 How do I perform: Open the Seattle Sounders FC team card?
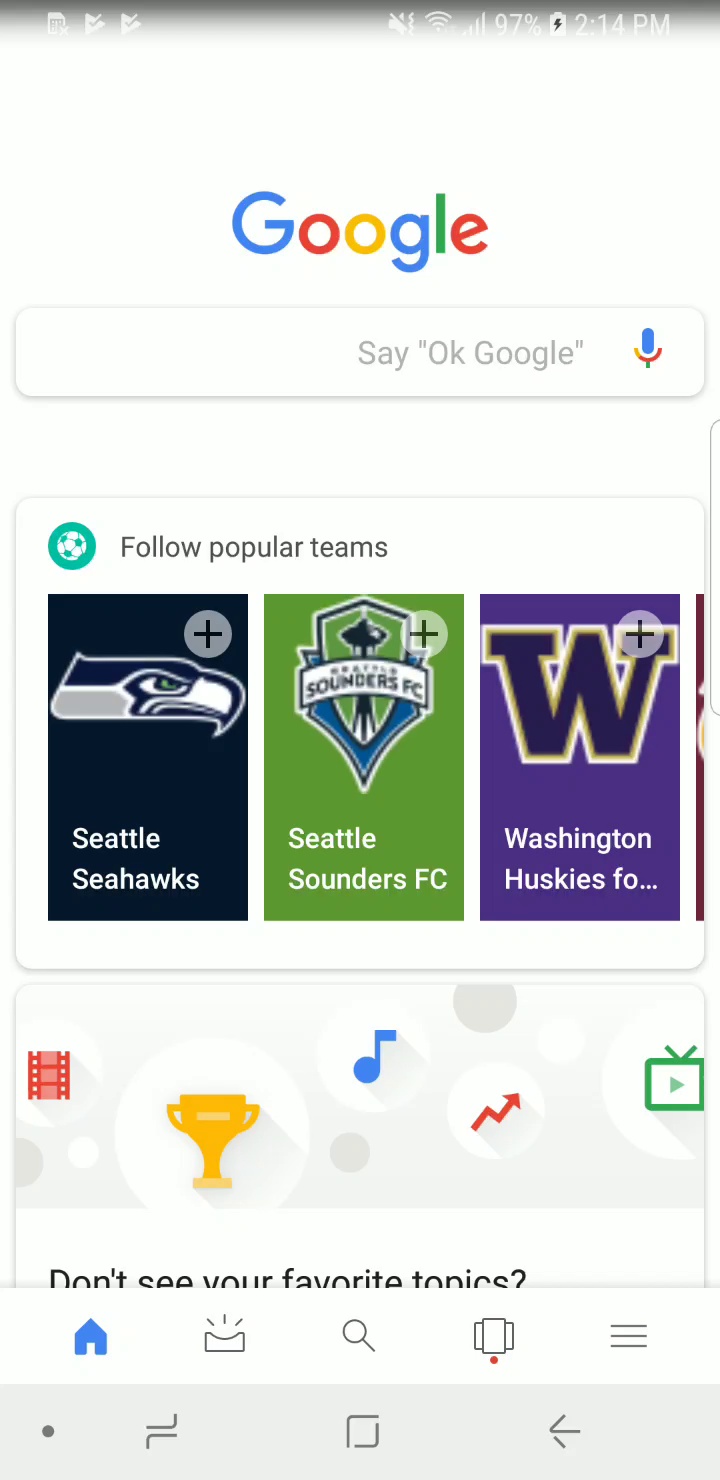pyautogui.click(x=364, y=757)
